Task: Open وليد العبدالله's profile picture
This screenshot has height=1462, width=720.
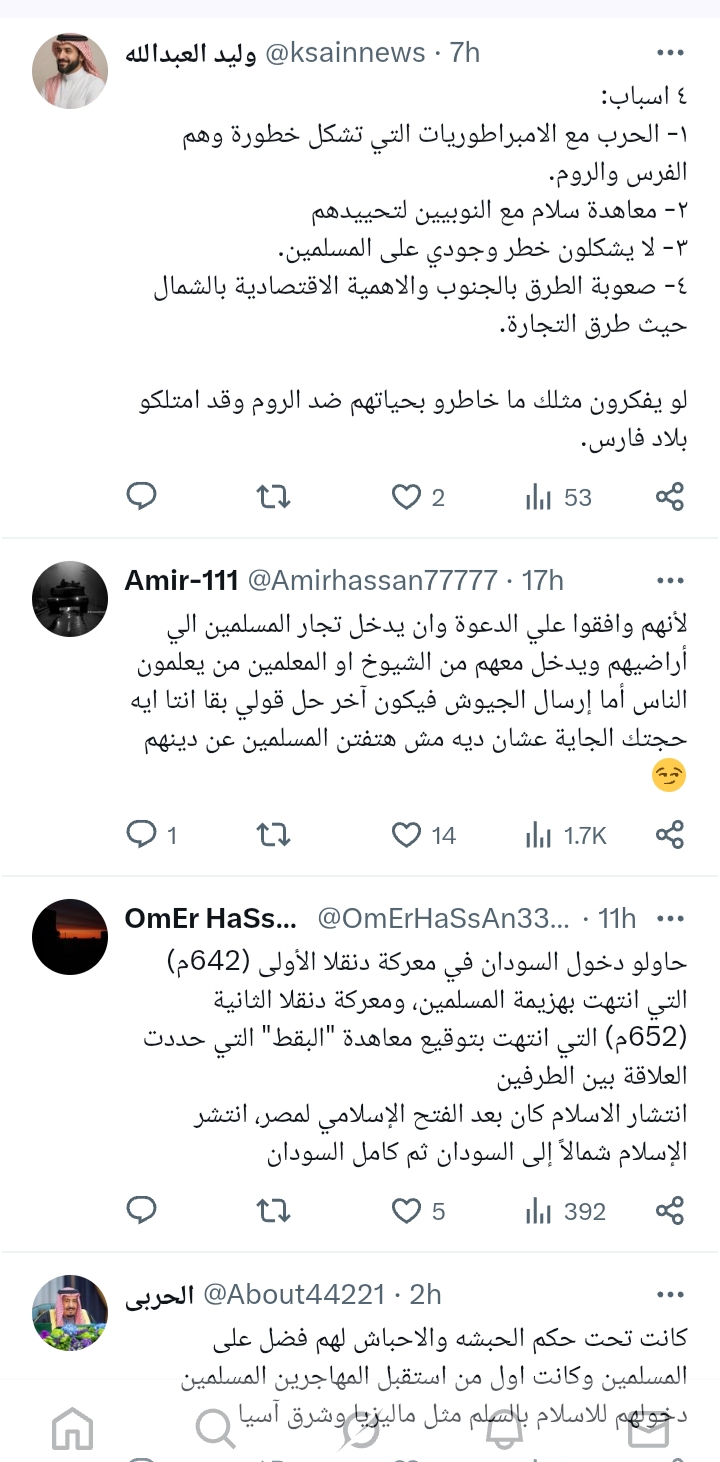Action: point(70,70)
